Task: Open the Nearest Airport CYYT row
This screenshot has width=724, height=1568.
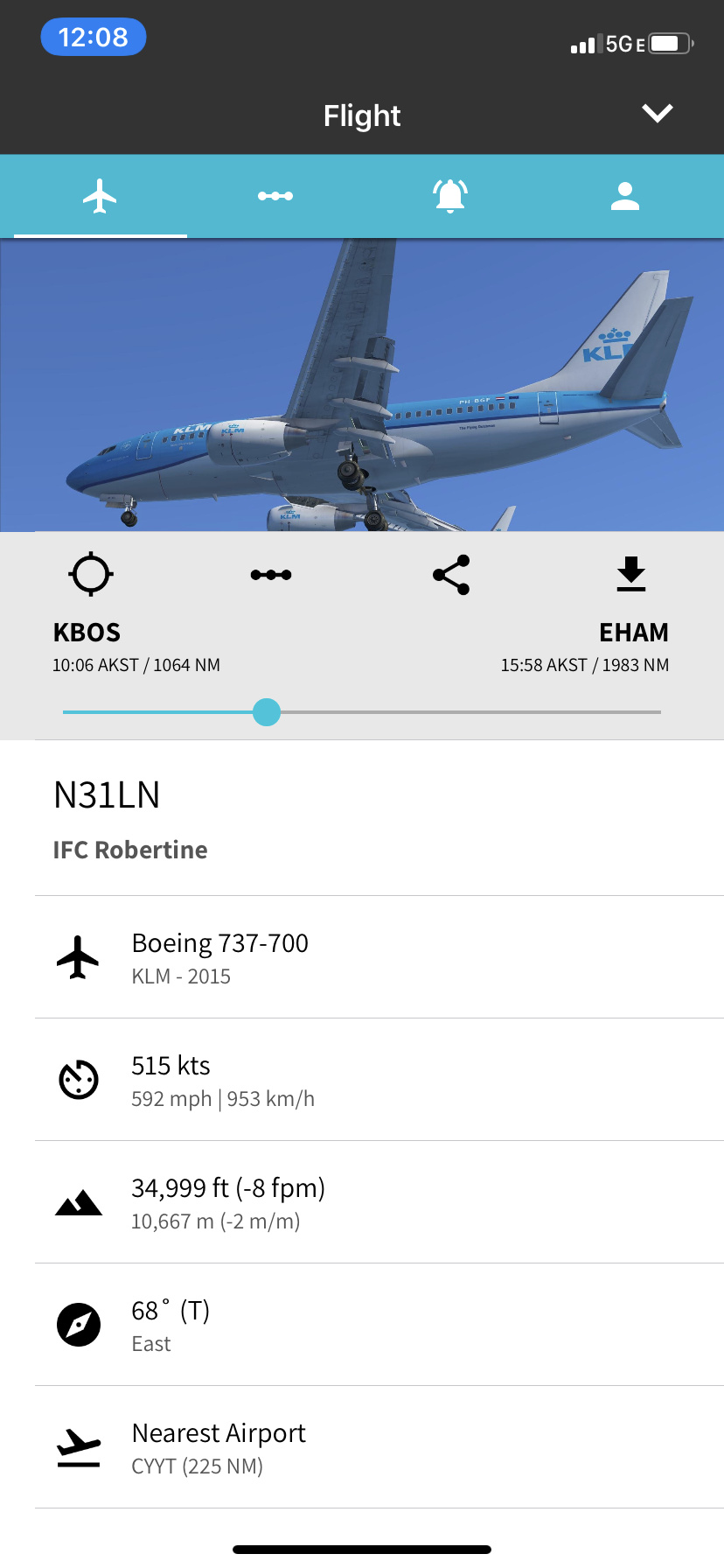Action: coord(362,1447)
